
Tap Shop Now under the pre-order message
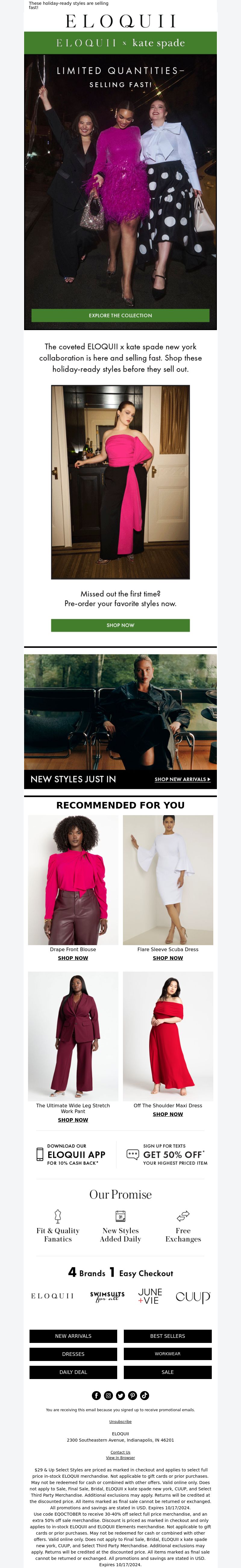120,625
